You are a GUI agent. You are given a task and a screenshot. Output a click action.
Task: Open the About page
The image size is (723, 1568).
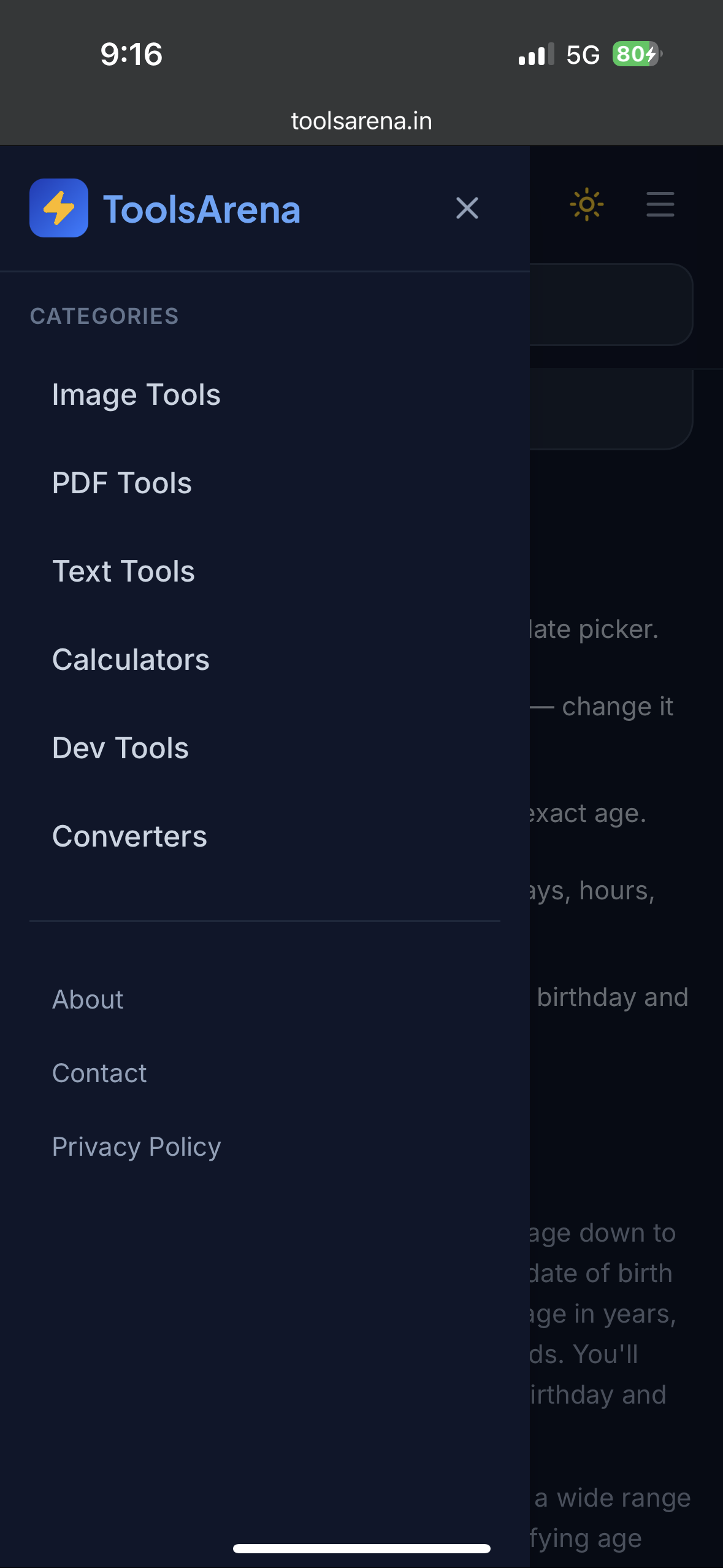88,999
